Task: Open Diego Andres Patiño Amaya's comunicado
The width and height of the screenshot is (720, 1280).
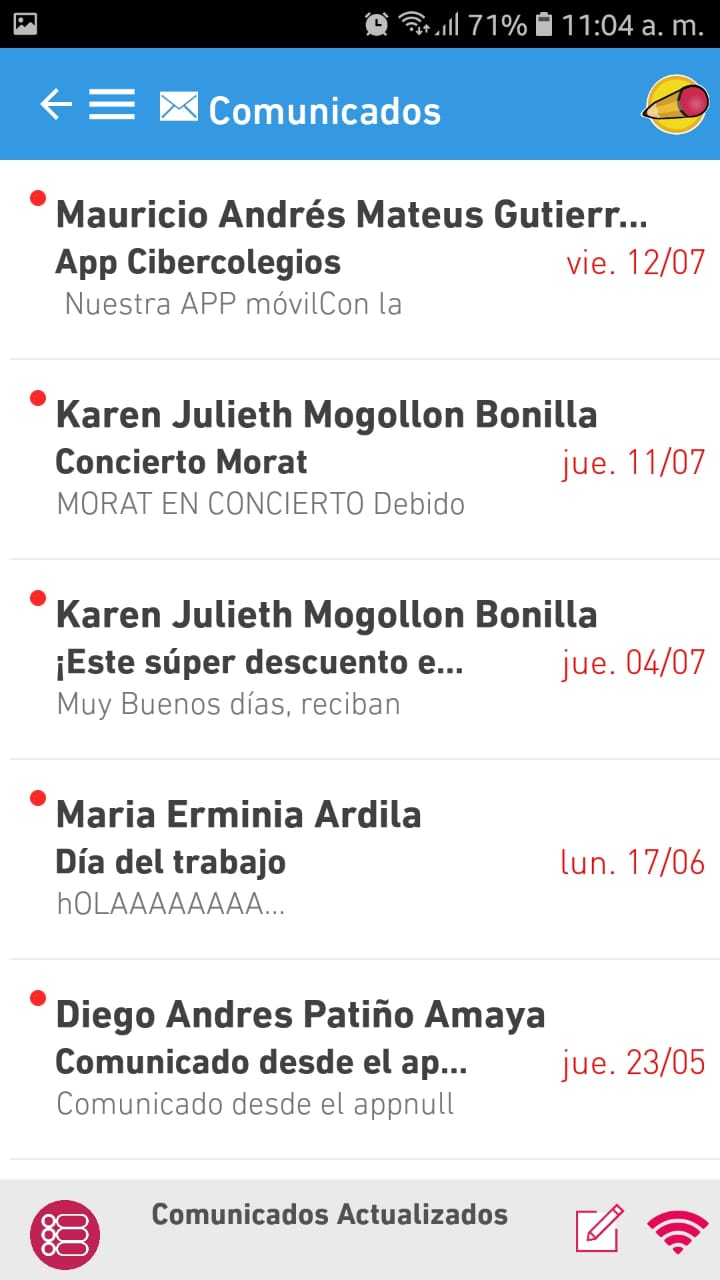Action: tap(365, 1060)
